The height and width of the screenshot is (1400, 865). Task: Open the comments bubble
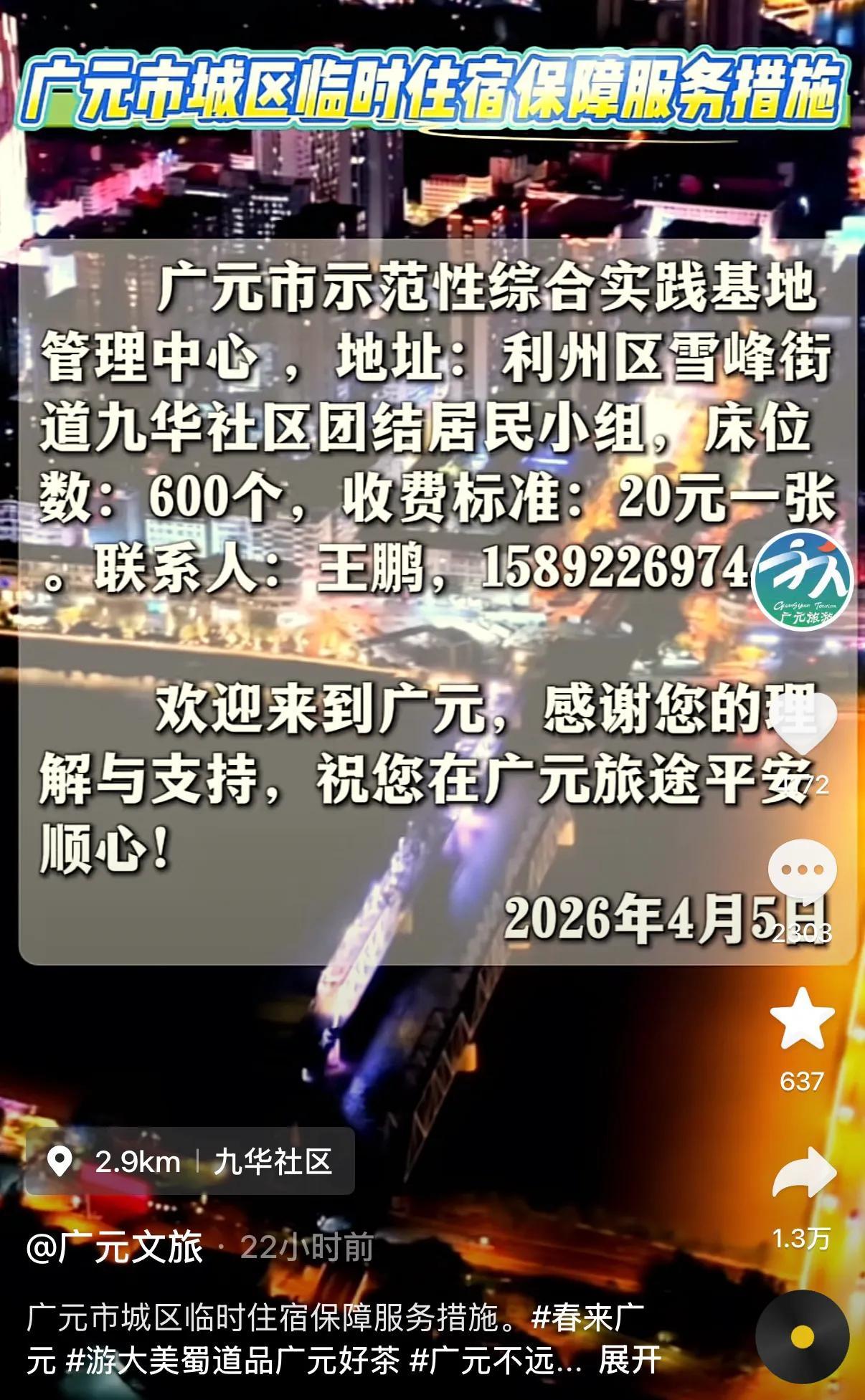[x=802, y=870]
